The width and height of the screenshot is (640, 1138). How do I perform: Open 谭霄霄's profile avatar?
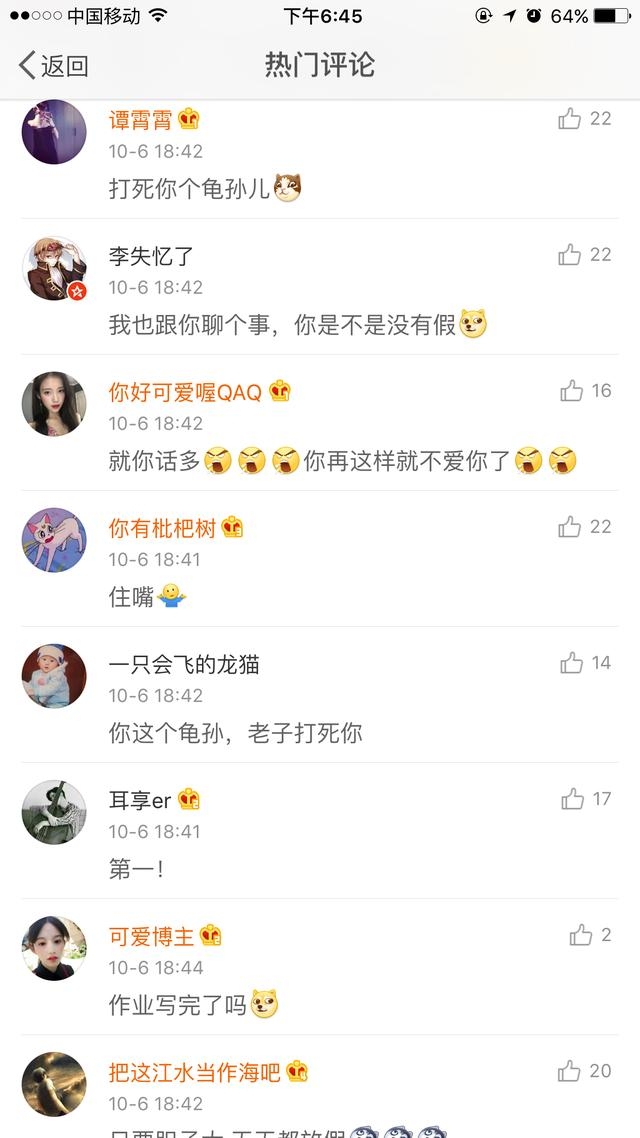coord(54,131)
